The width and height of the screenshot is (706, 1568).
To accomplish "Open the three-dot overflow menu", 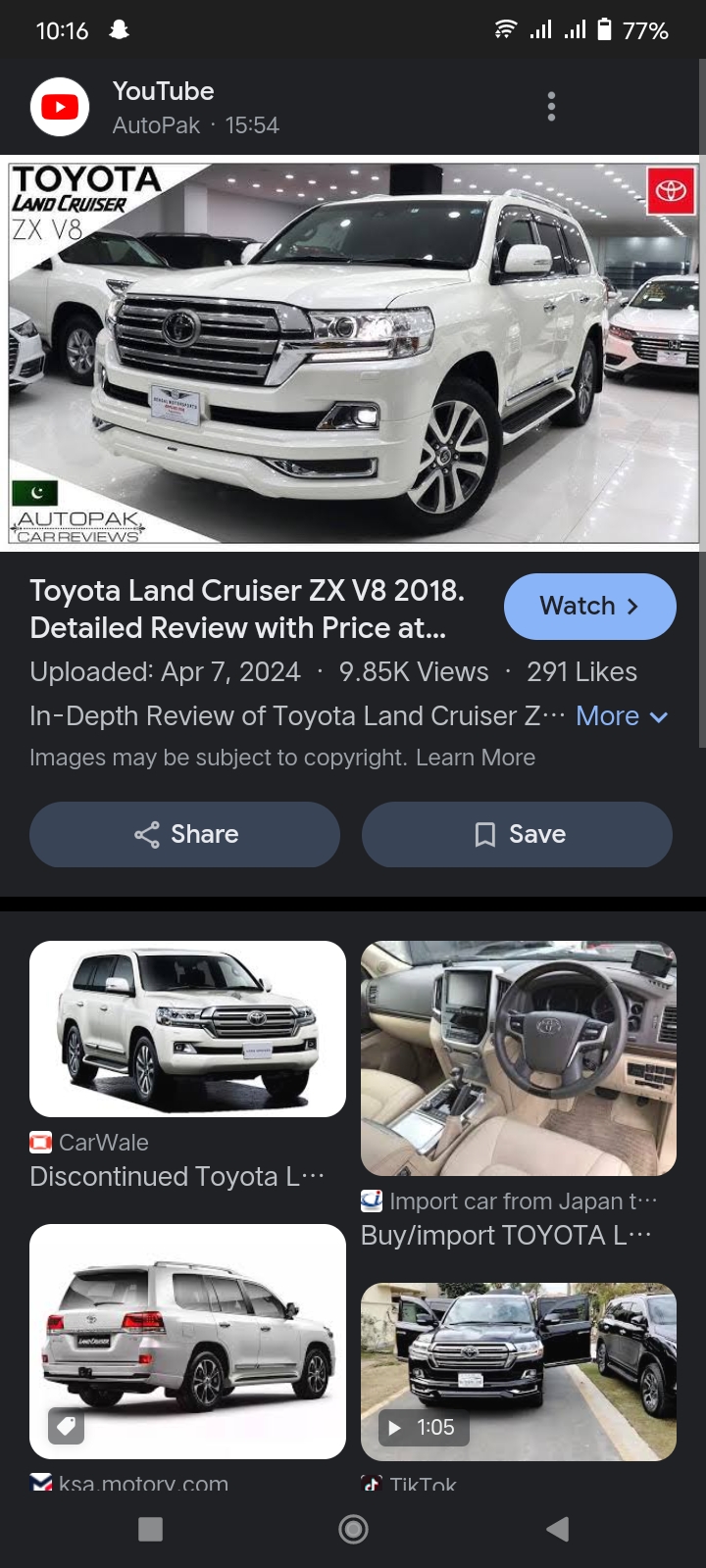I will pyautogui.click(x=551, y=107).
